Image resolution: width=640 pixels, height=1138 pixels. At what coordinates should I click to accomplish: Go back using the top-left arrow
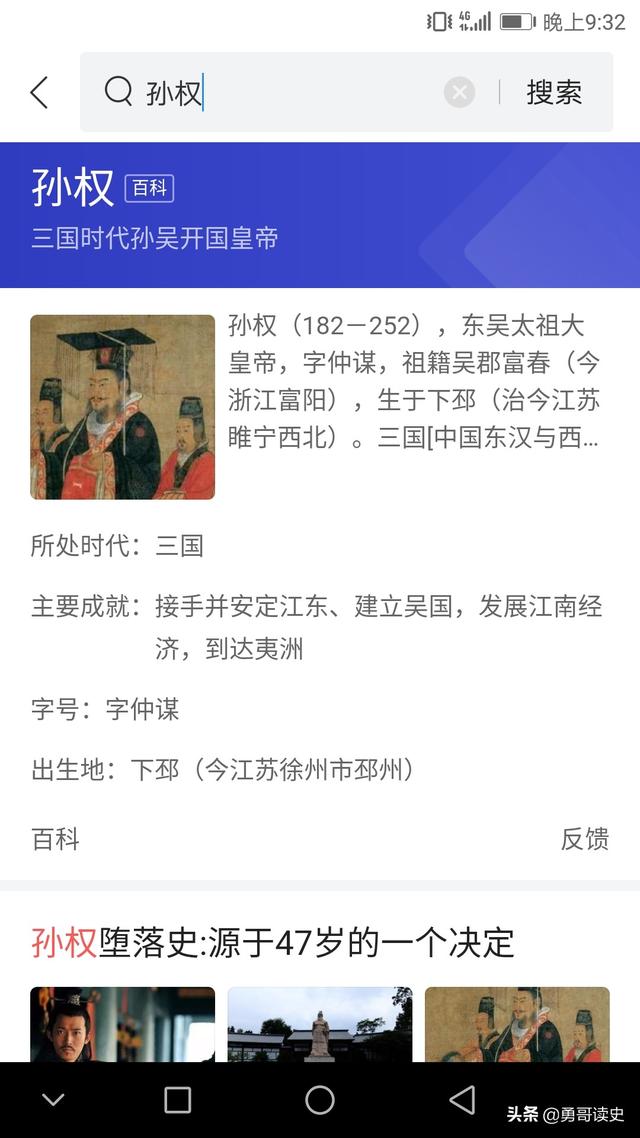pyautogui.click(x=39, y=93)
